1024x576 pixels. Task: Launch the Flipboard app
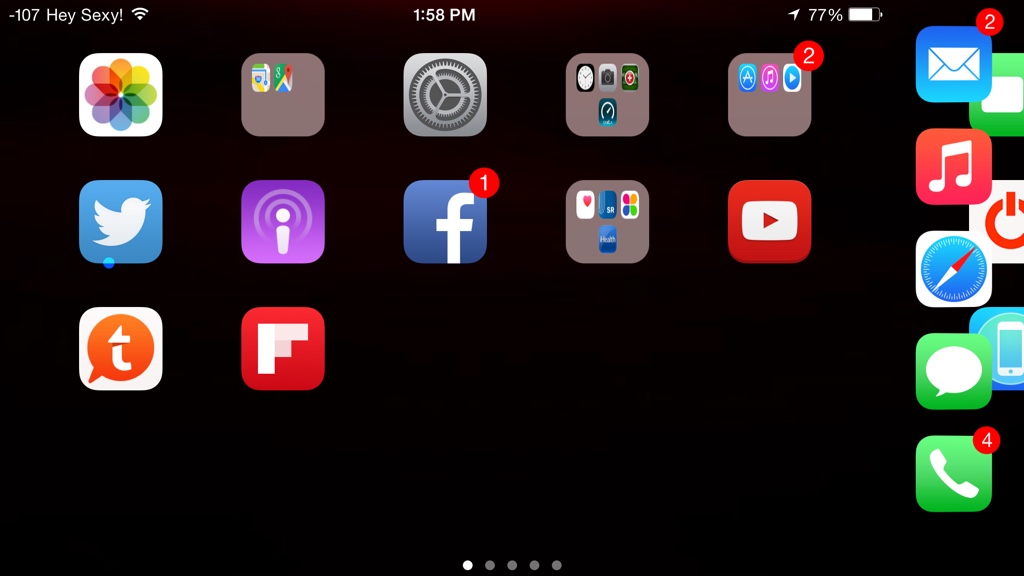tap(283, 349)
